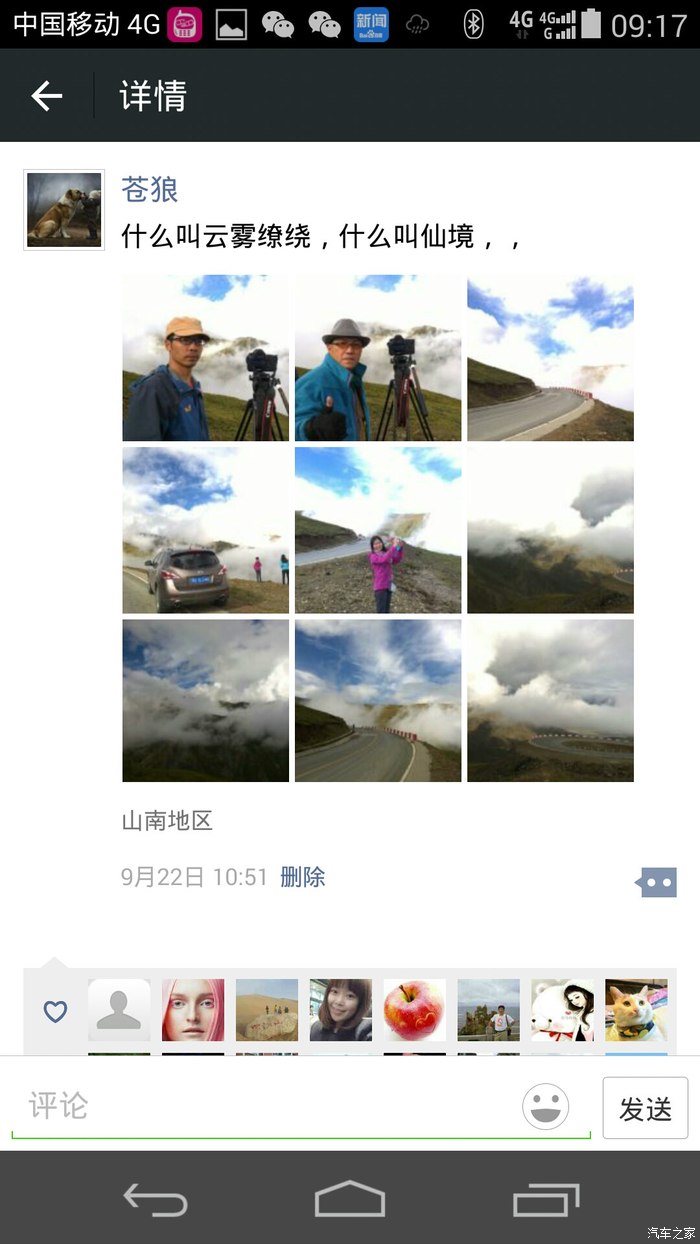
Task: Show recent apps
Action: (546, 1198)
